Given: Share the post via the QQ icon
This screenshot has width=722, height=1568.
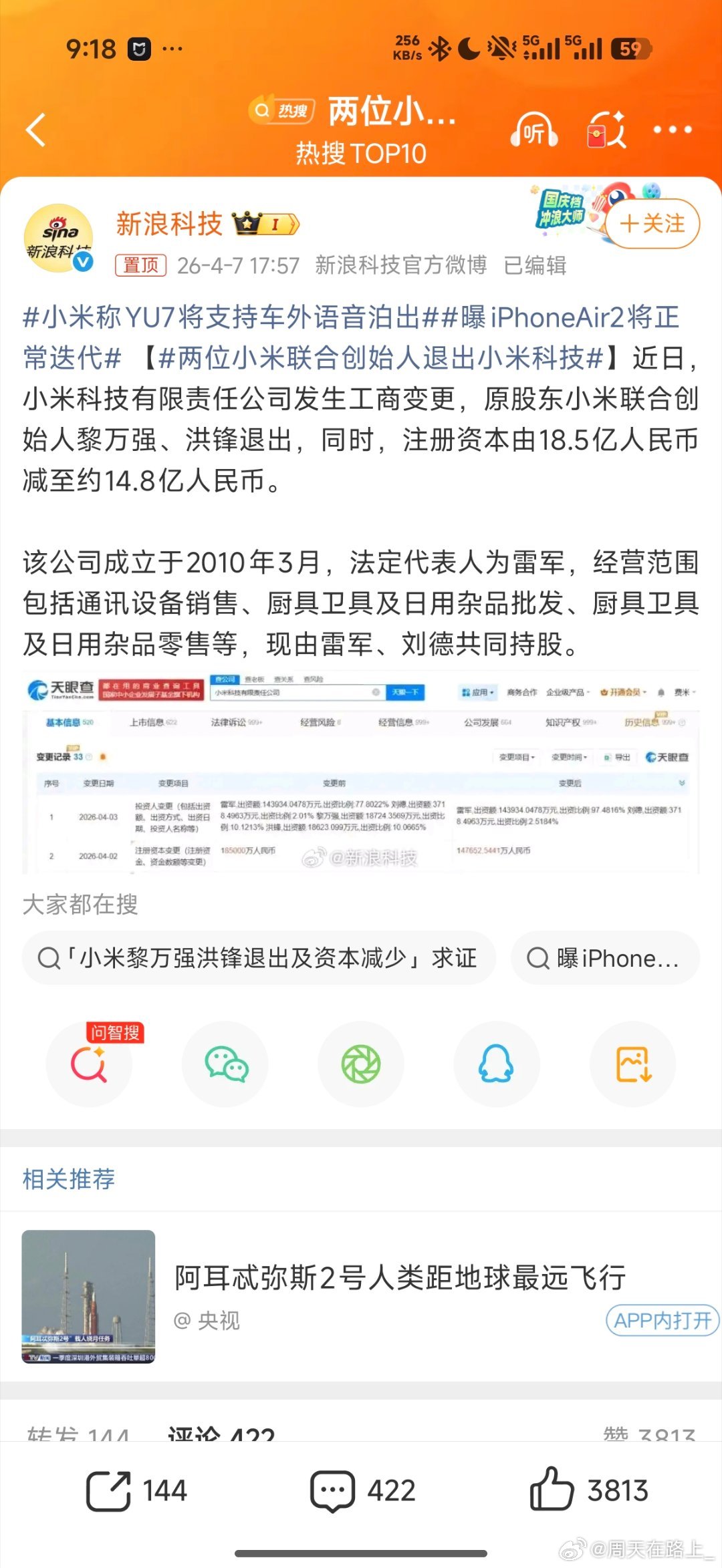Looking at the screenshot, I should [x=497, y=1065].
